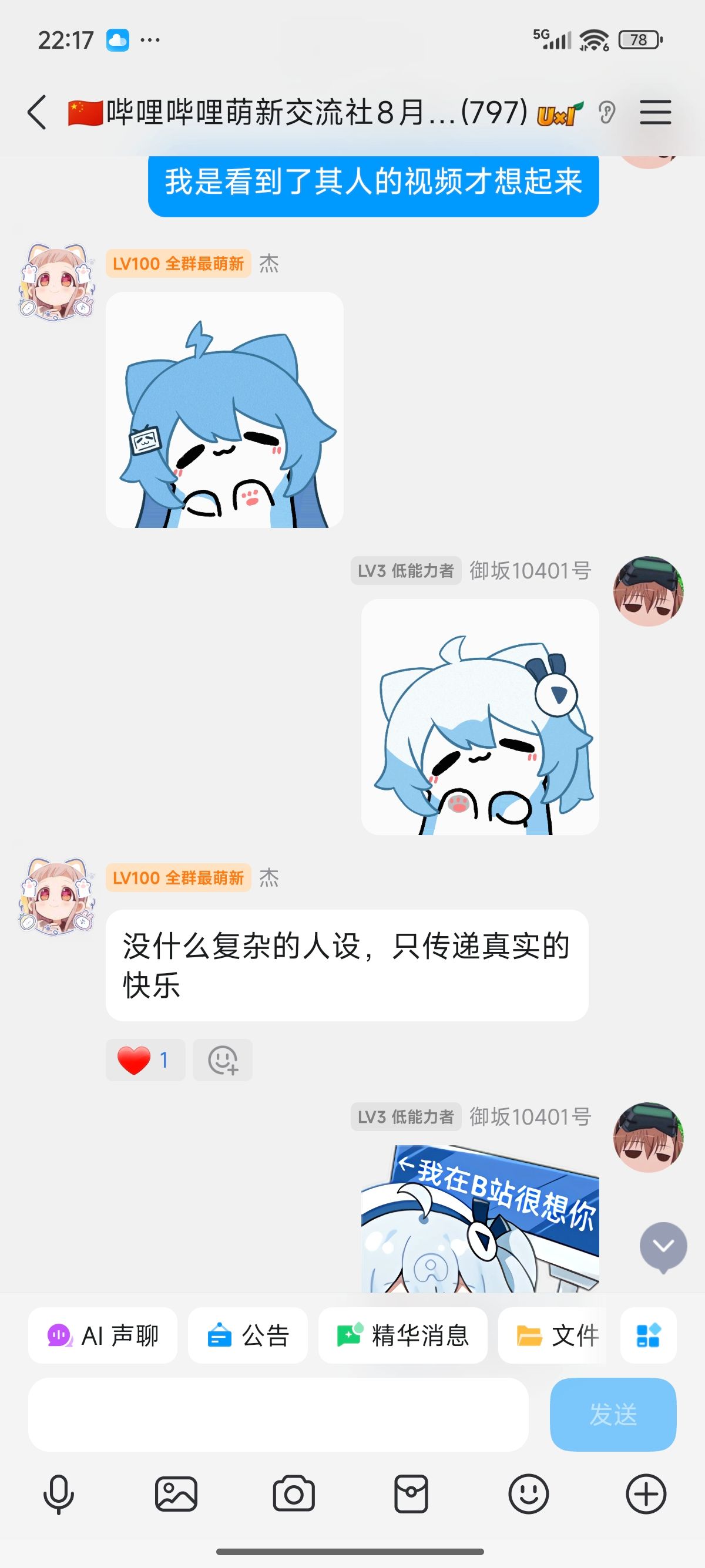The height and width of the screenshot is (1568, 705).
Task: Open the photo gallery picker
Action: (176, 1495)
